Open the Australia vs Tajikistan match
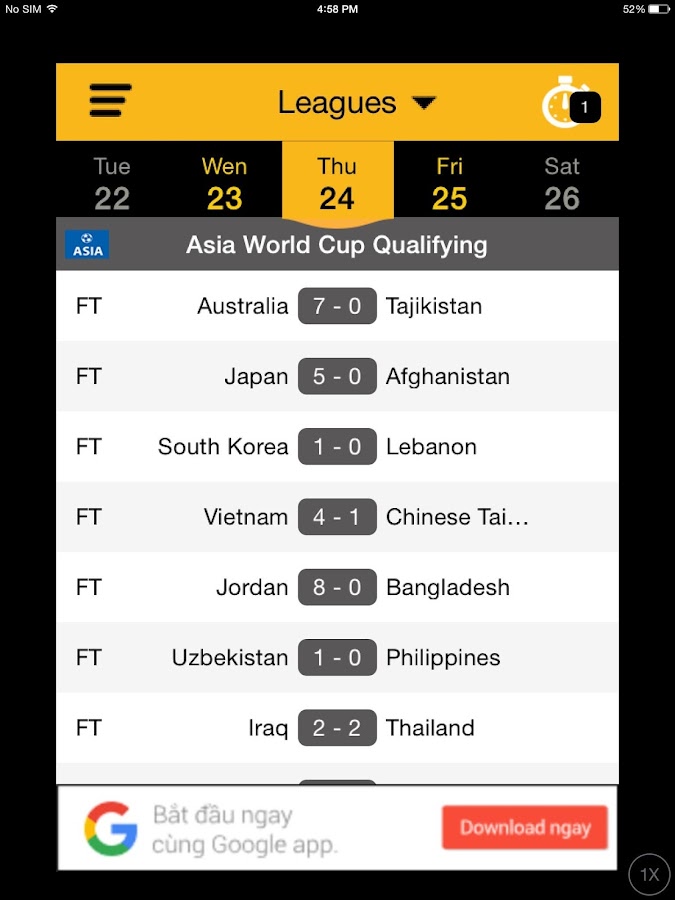Viewport: 675px width, 900px height. click(x=337, y=306)
